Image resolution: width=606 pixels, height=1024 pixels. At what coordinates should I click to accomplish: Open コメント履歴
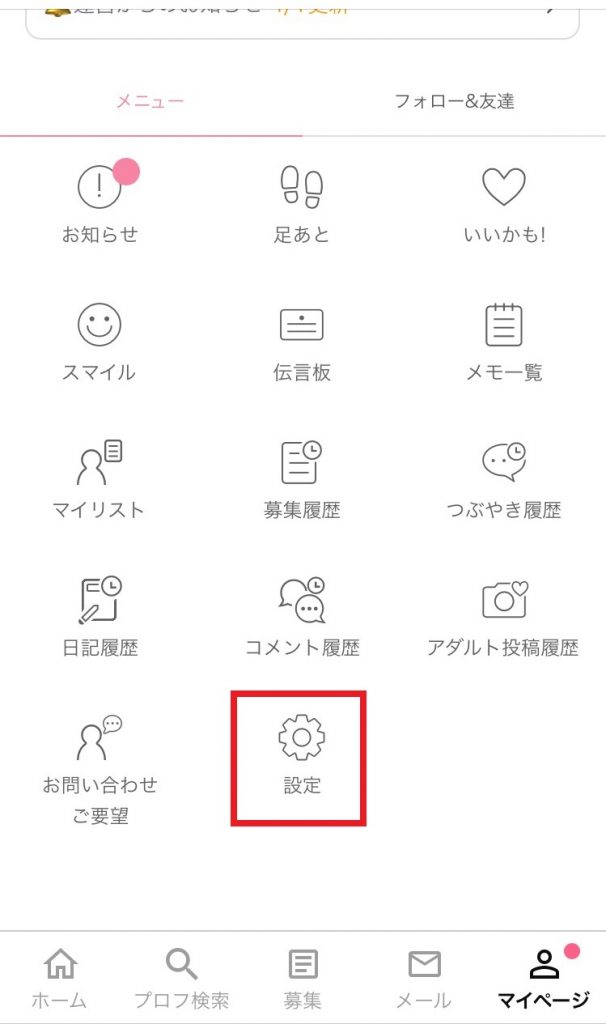[x=302, y=616]
